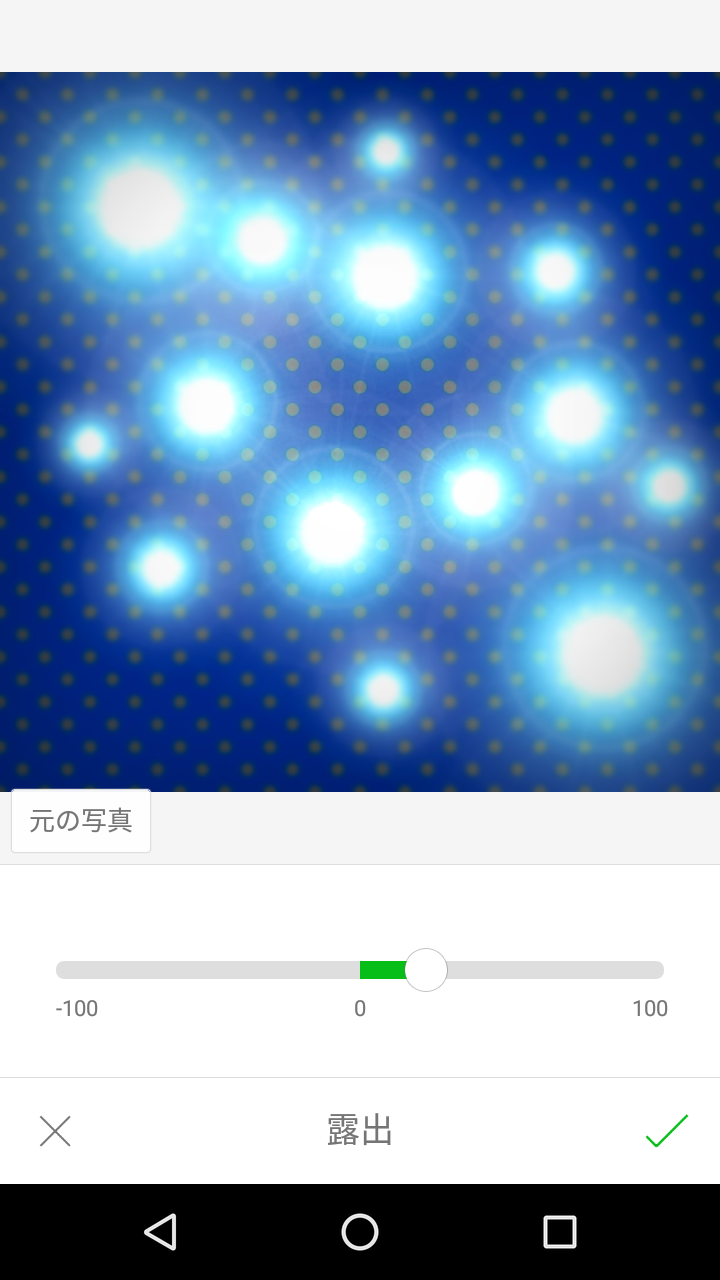
Task: Go back with the system back button
Action: (x=160, y=1232)
